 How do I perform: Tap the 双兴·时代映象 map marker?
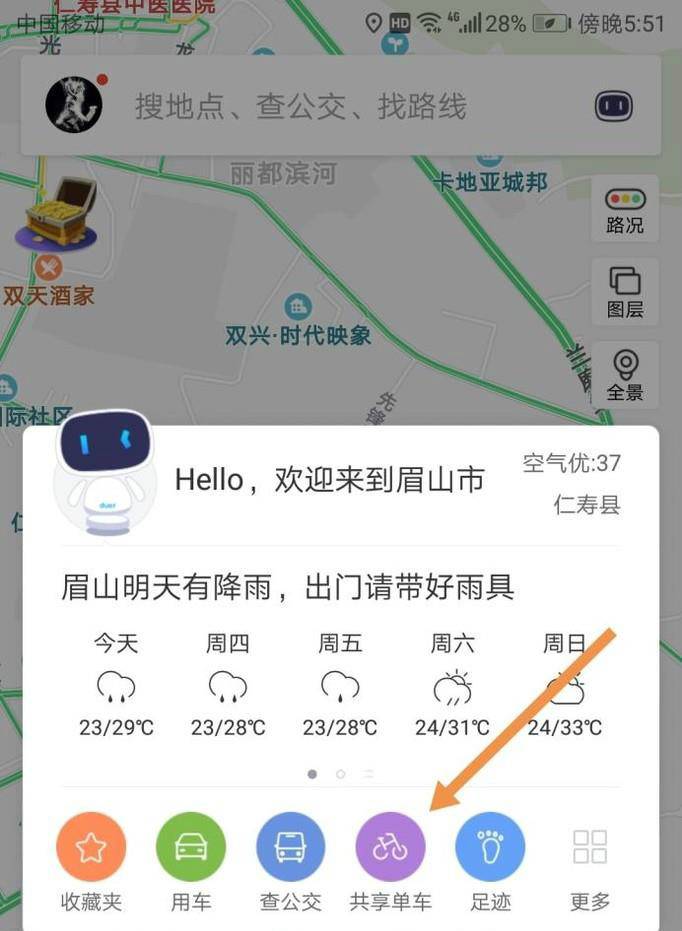coord(298,307)
